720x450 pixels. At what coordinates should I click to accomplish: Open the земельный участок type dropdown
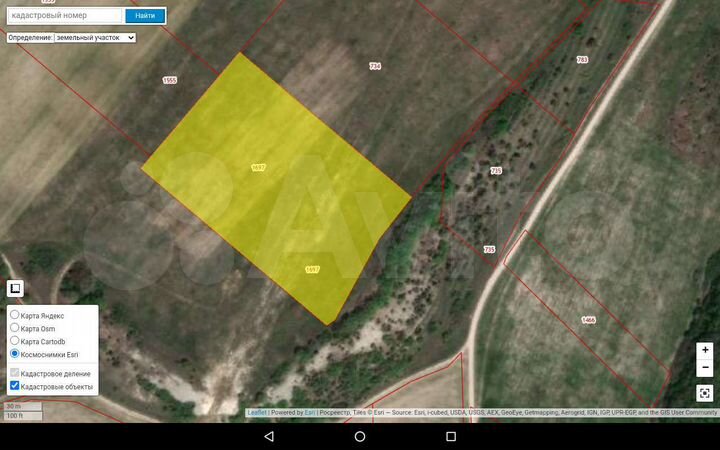point(95,37)
